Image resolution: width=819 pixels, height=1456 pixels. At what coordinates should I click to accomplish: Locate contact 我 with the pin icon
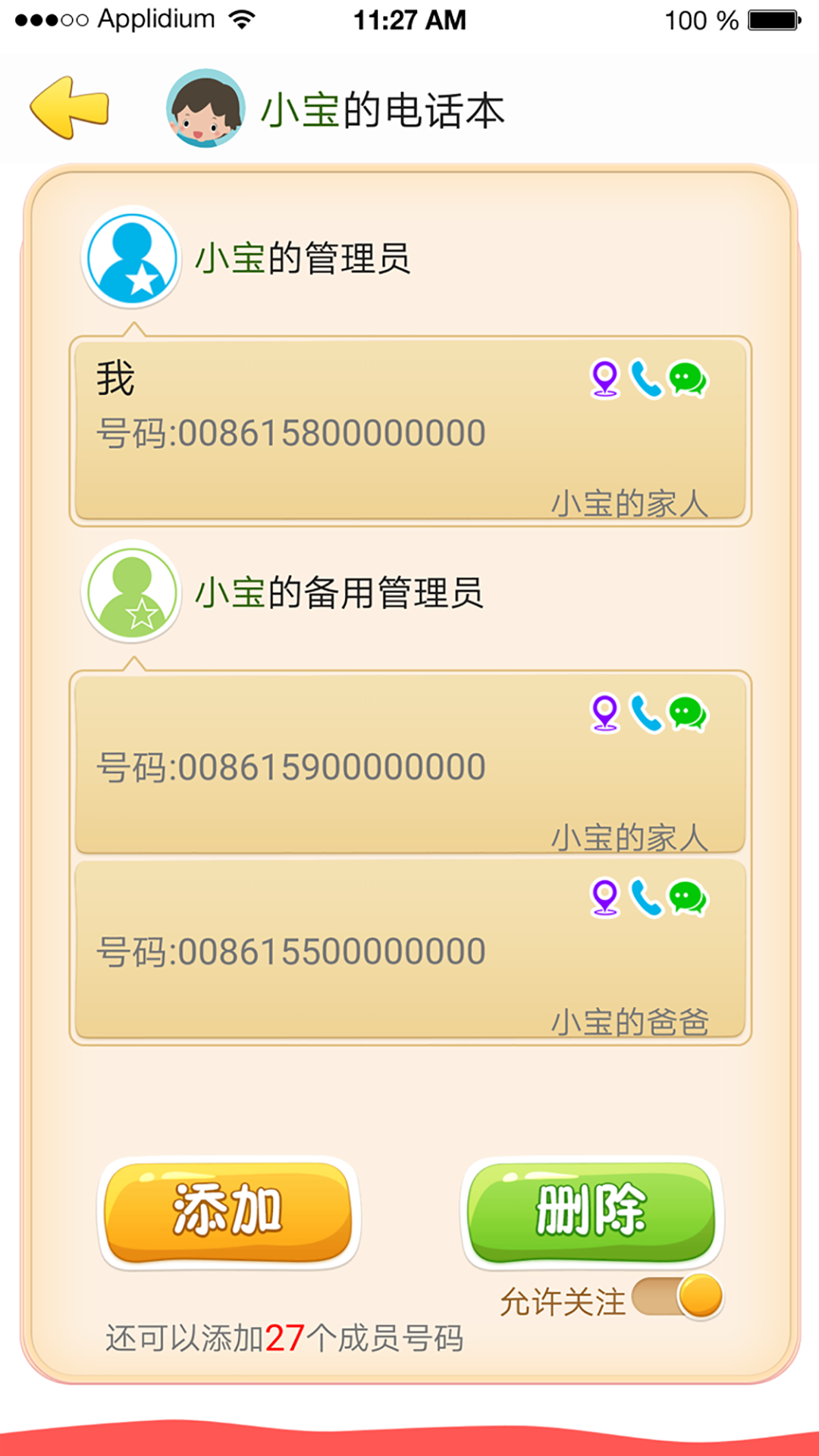point(604,378)
